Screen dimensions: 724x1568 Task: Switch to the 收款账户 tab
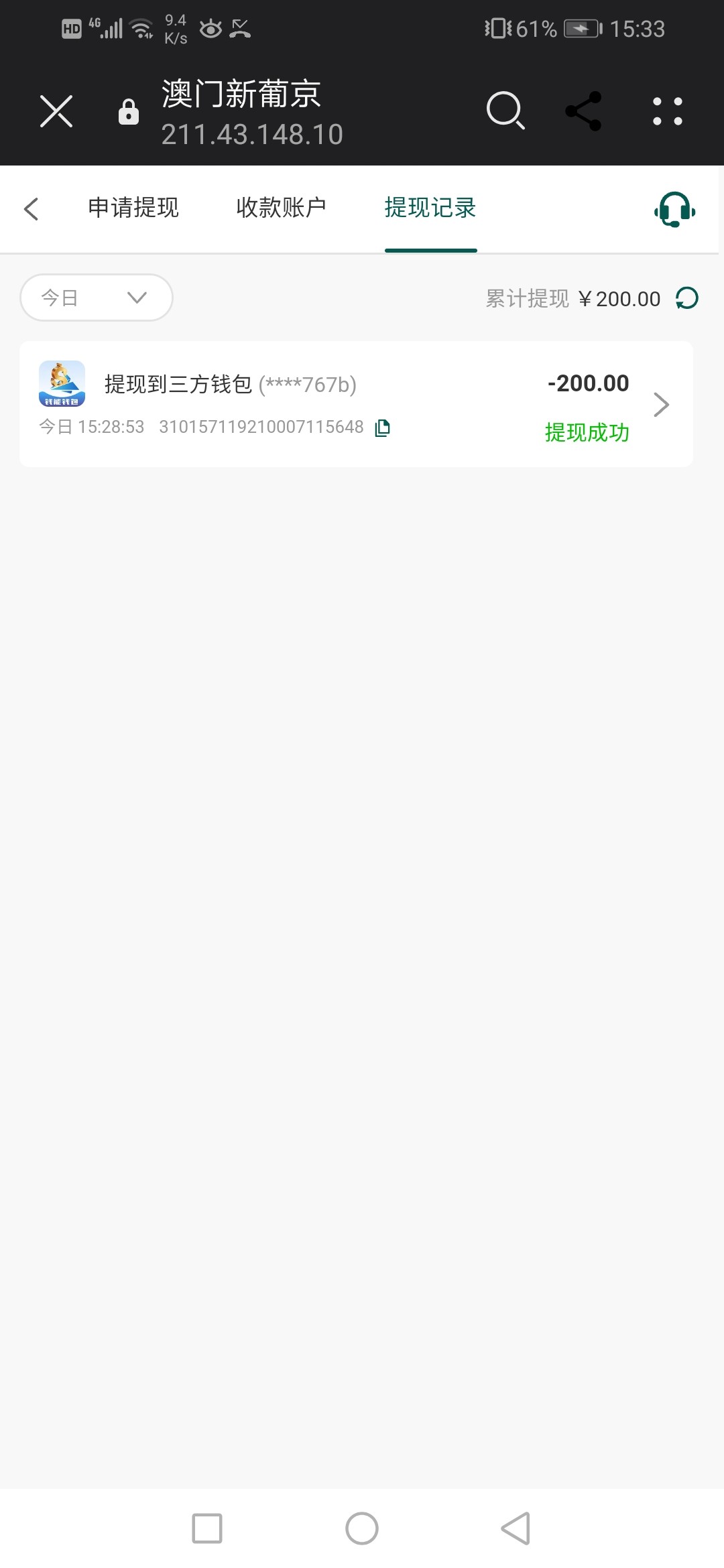tap(281, 208)
